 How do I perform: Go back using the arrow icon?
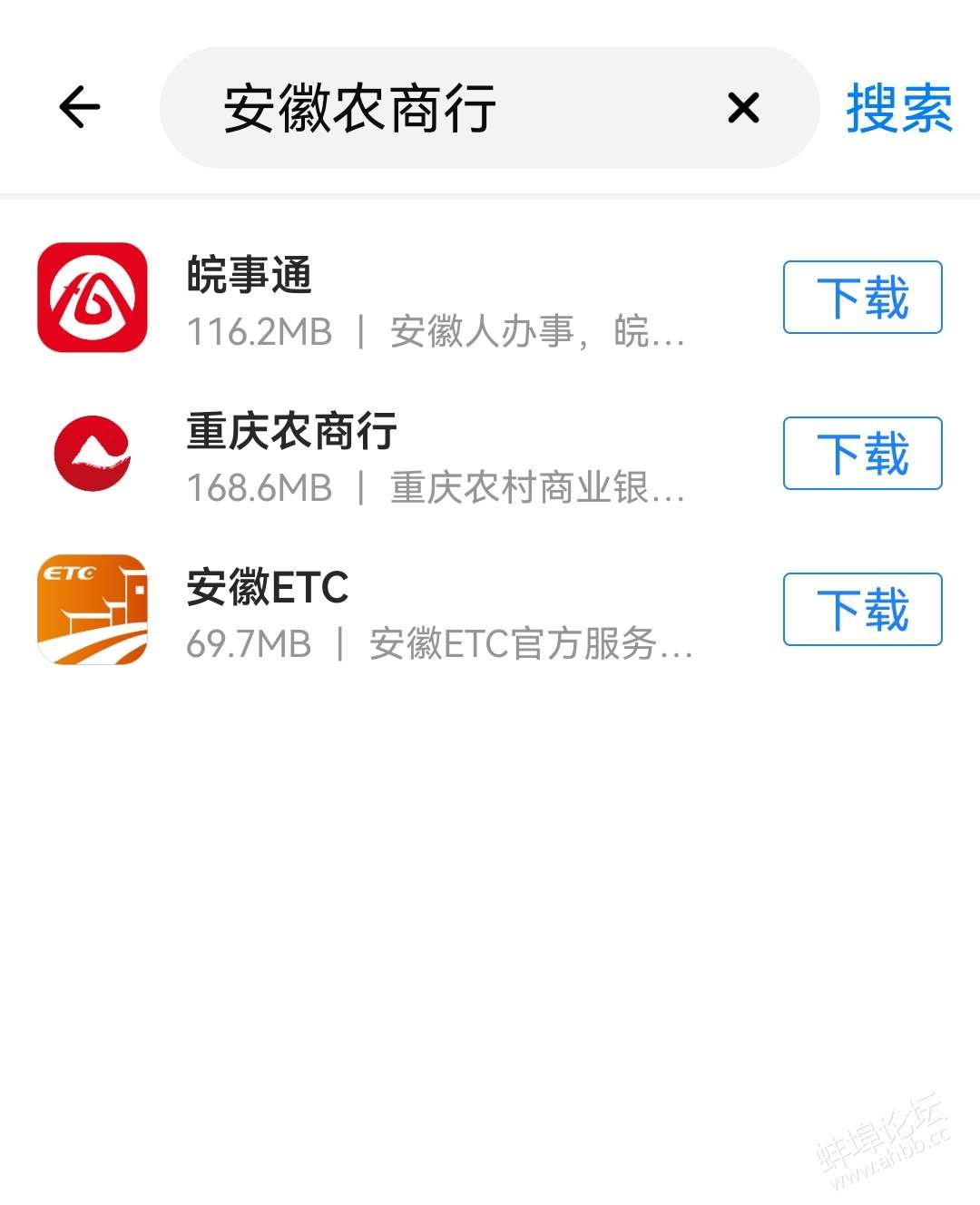pyautogui.click(x=80, y=108)
